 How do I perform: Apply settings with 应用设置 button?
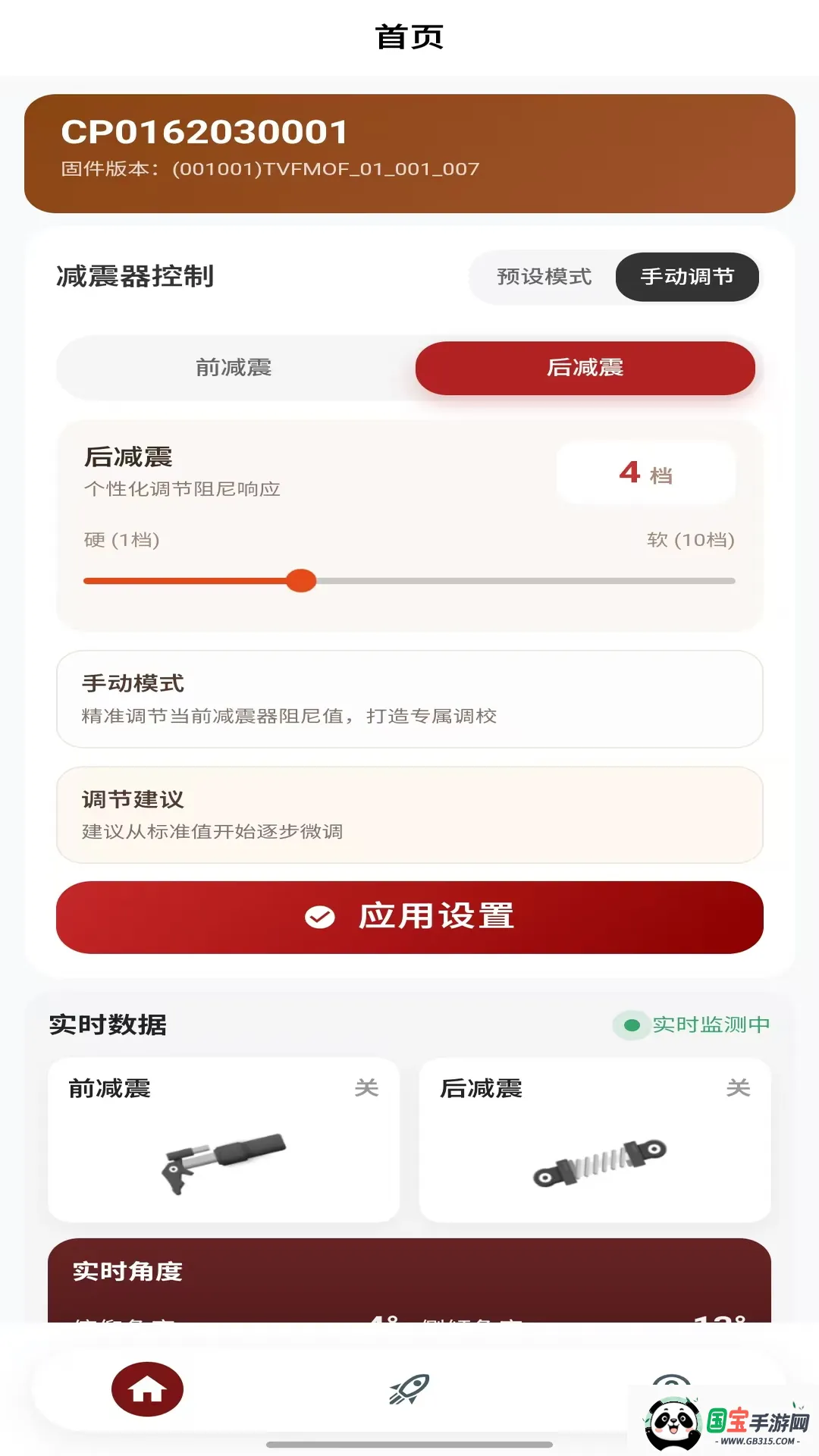click(x=409, y=918)
